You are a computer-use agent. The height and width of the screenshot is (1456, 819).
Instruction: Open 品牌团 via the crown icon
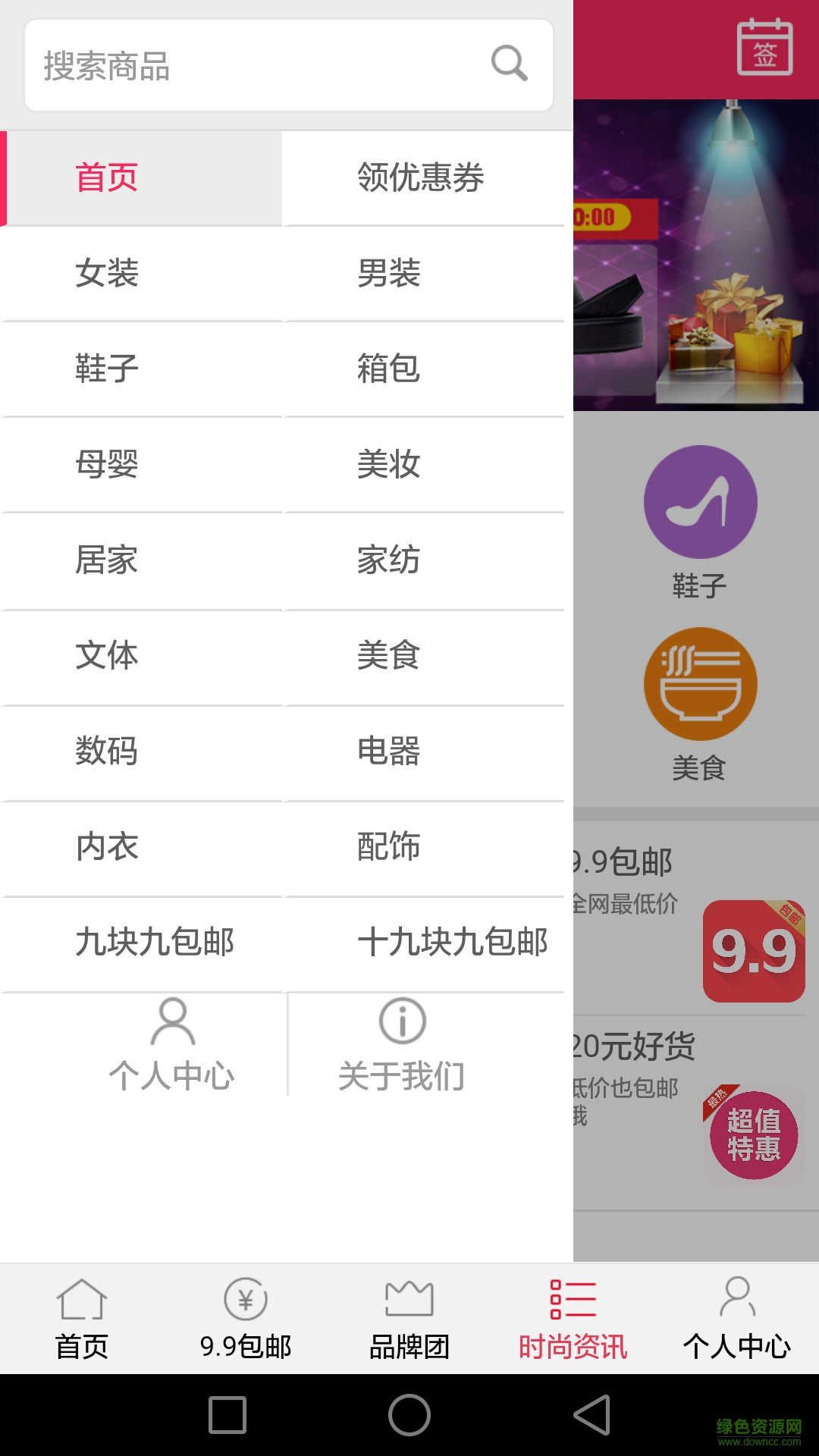tap(409, 1299)
